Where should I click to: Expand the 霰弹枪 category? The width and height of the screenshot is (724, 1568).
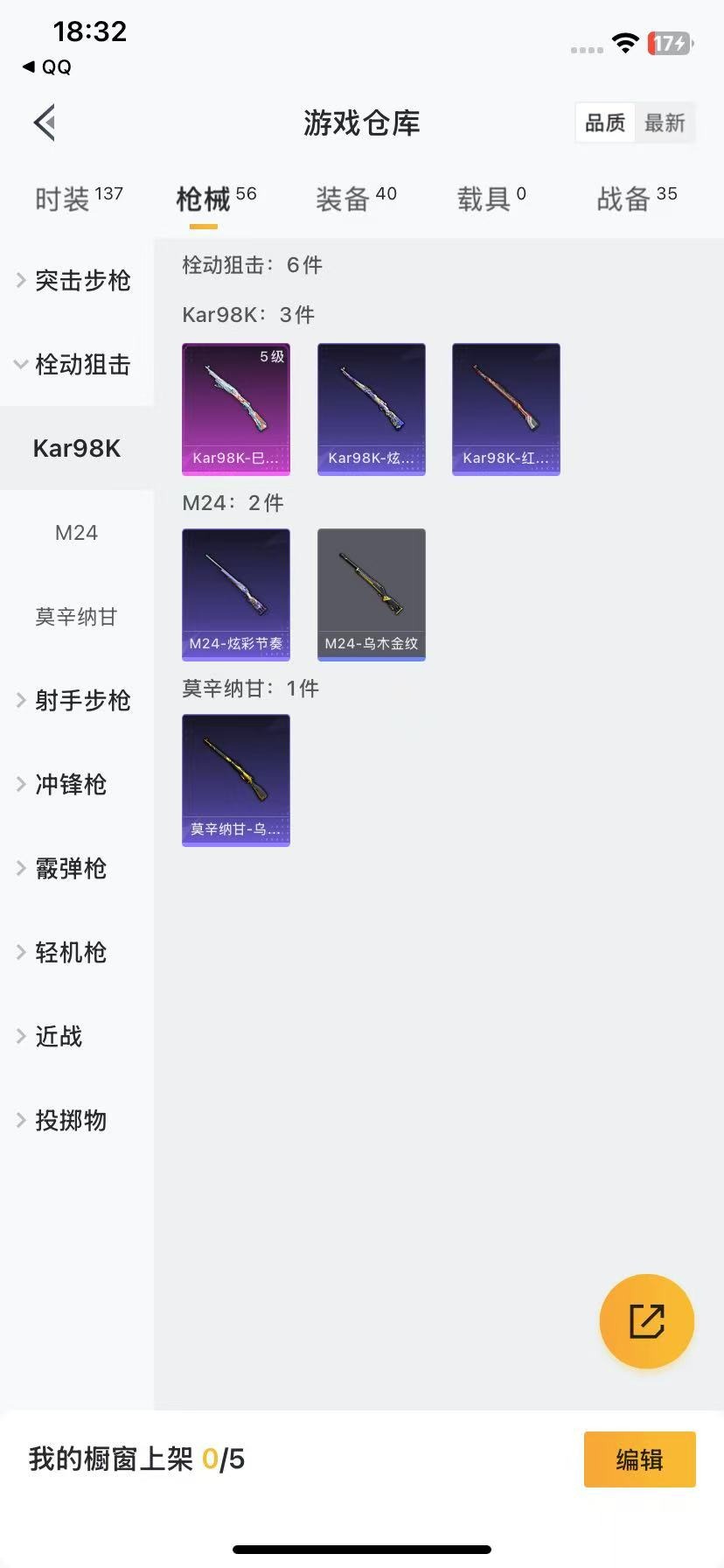[x=77, y=868]
